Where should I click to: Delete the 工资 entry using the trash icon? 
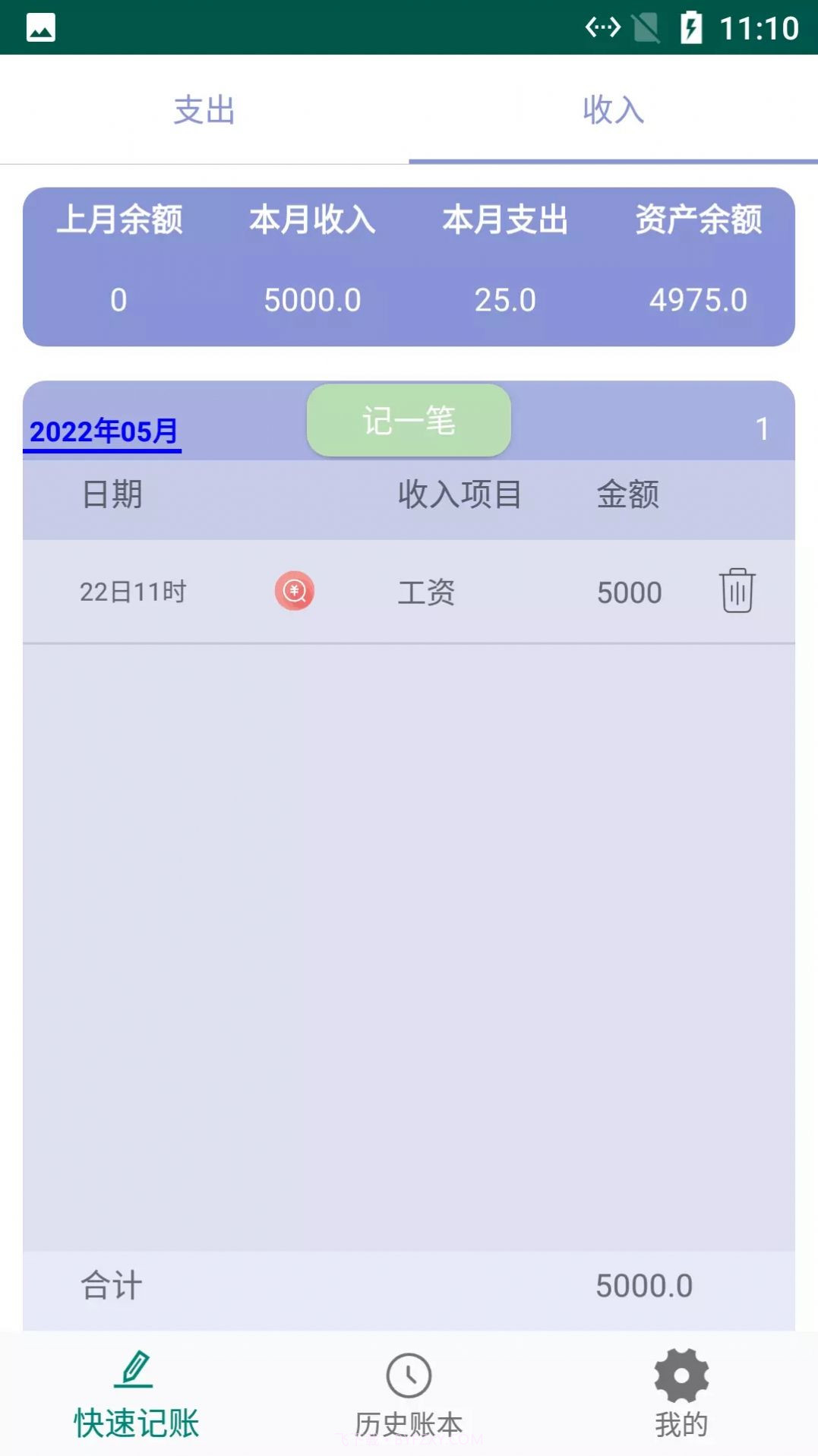pyautogui.click(x=736, y=592)
